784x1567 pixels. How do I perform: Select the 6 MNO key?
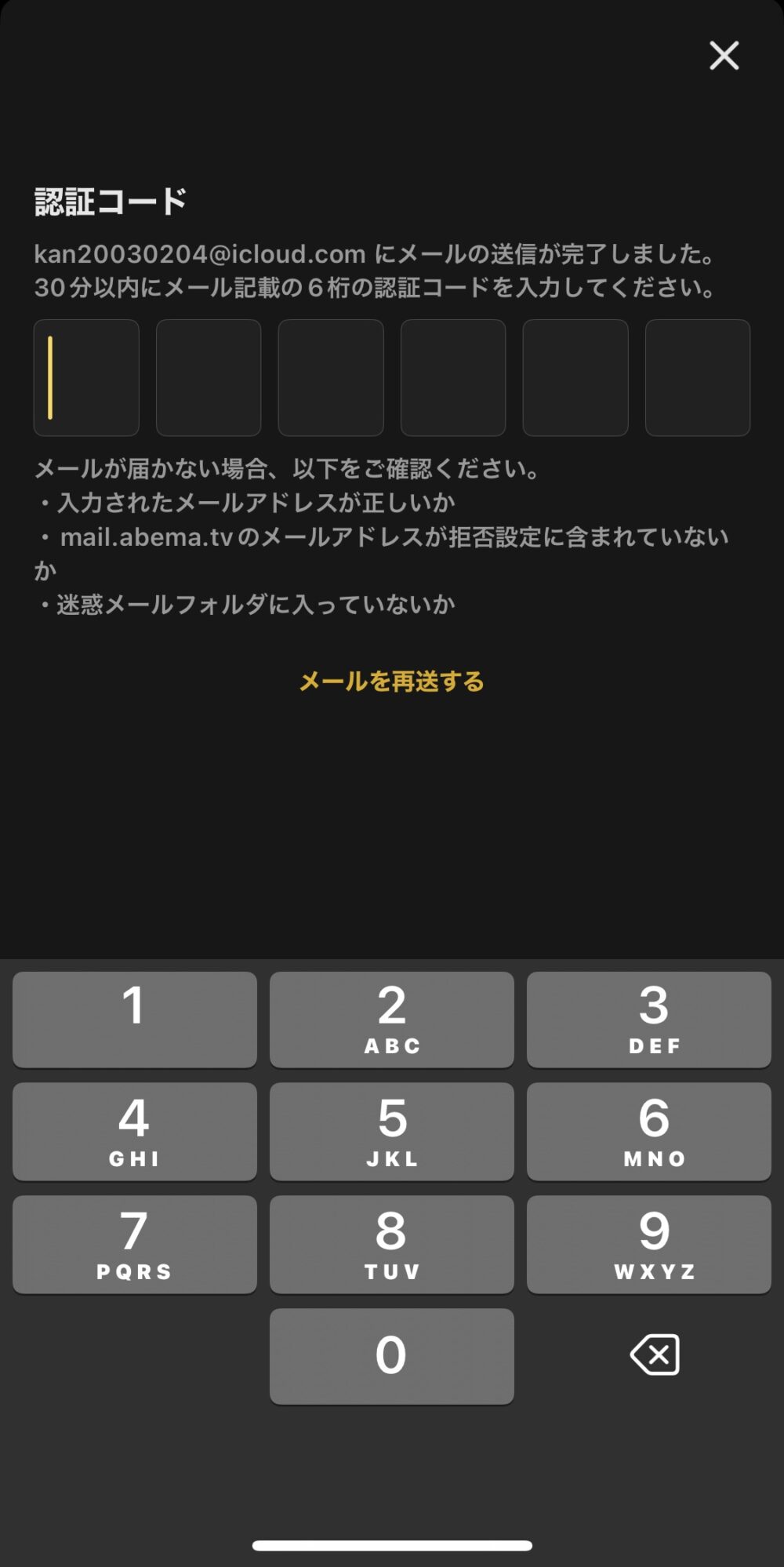[648, 1131]
